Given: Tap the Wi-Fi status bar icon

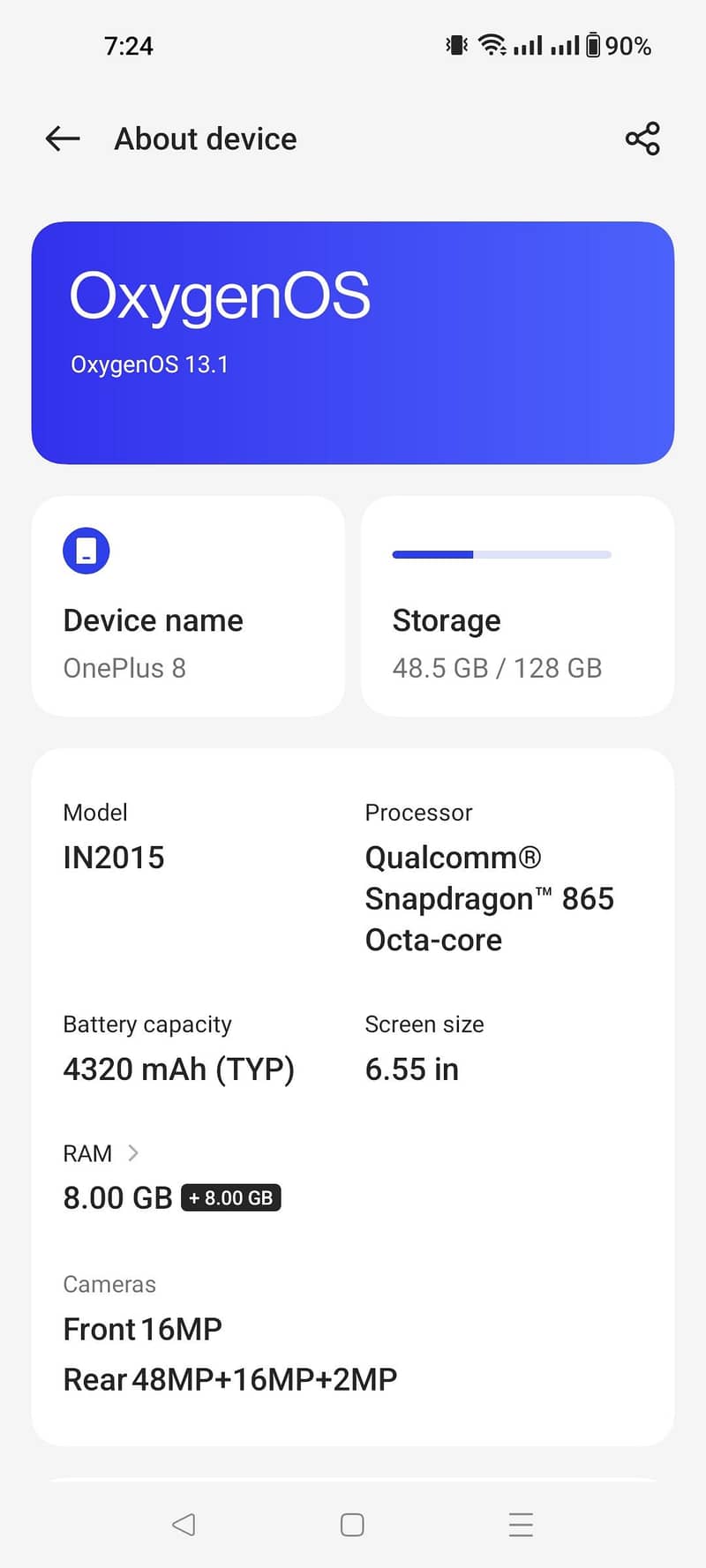Looking at the screenshot, I should [490, 45].
